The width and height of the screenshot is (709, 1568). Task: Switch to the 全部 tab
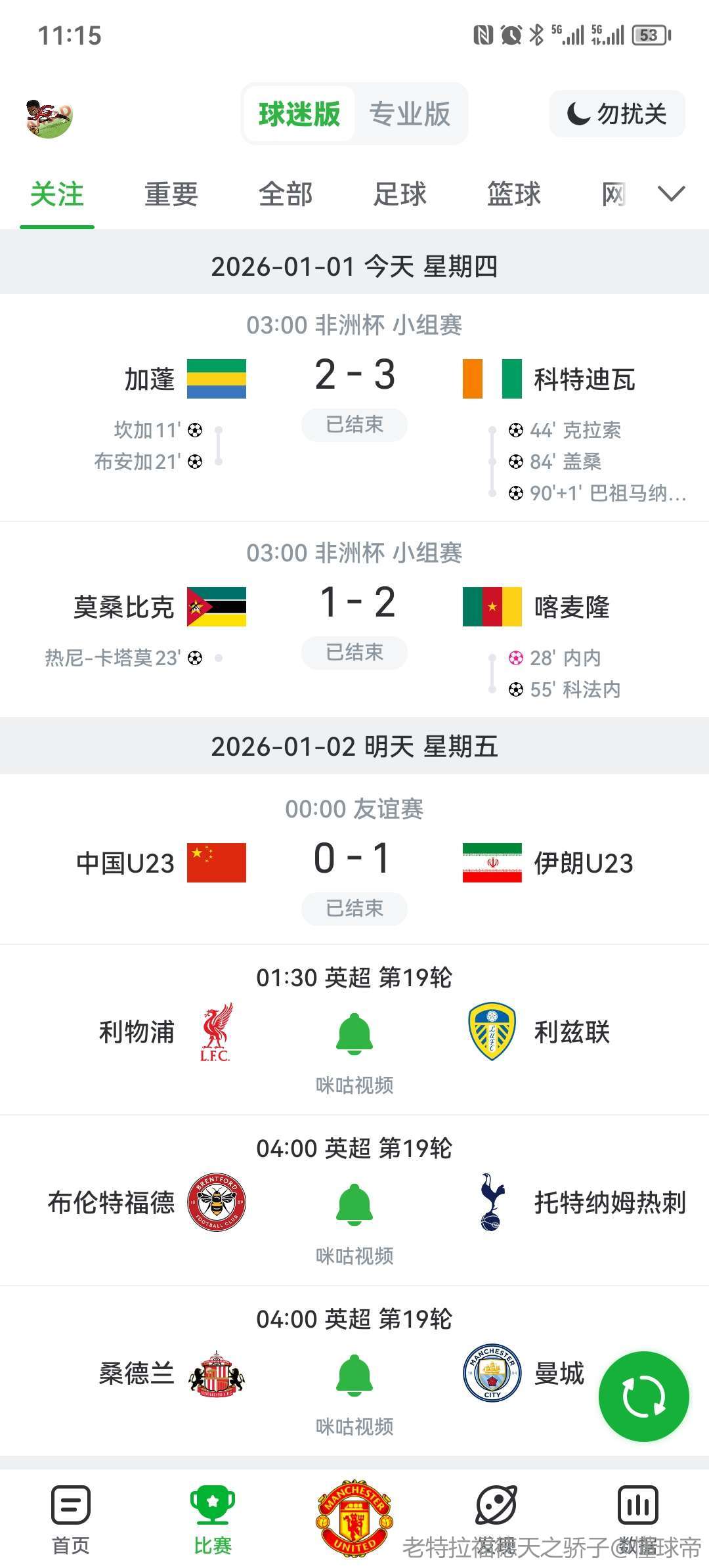[286, 194]
